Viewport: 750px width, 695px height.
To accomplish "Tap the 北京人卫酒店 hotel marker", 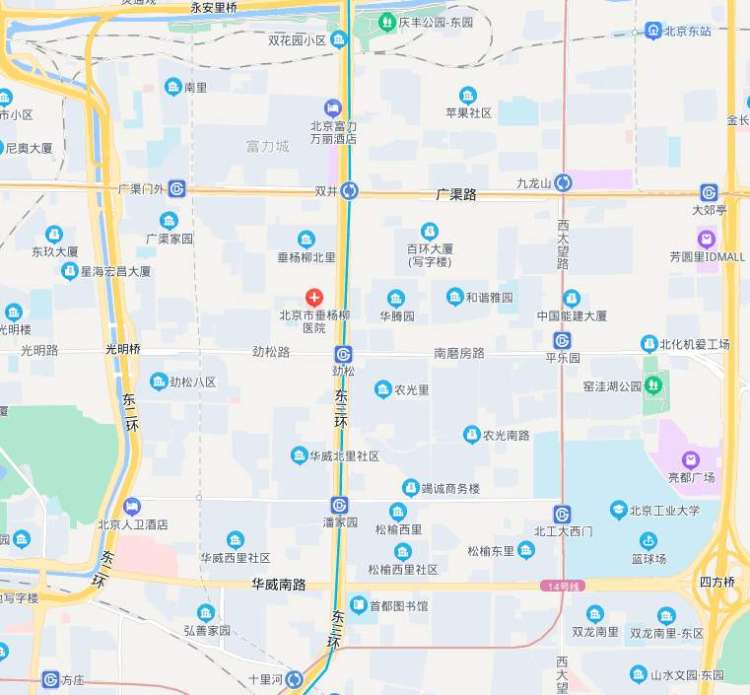I will click(132, 507).
